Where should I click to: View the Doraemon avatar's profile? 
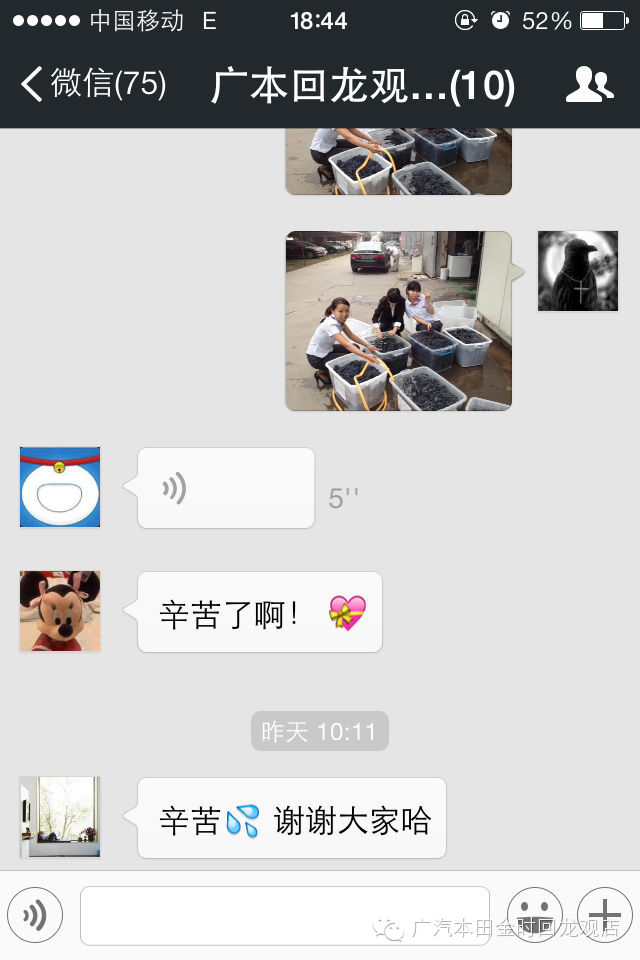point(60,487)
